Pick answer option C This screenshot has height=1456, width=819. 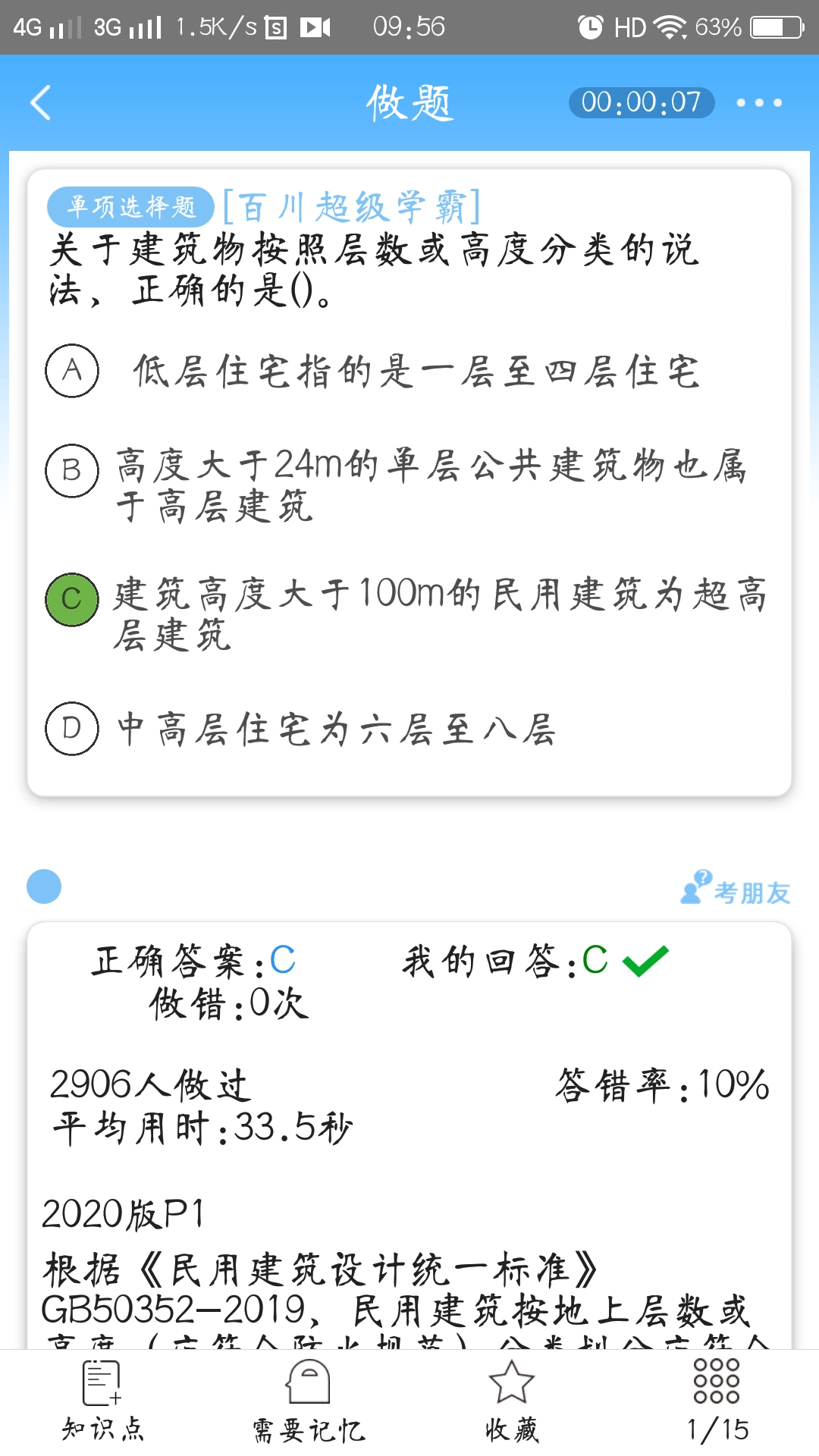tap(72, 599)
